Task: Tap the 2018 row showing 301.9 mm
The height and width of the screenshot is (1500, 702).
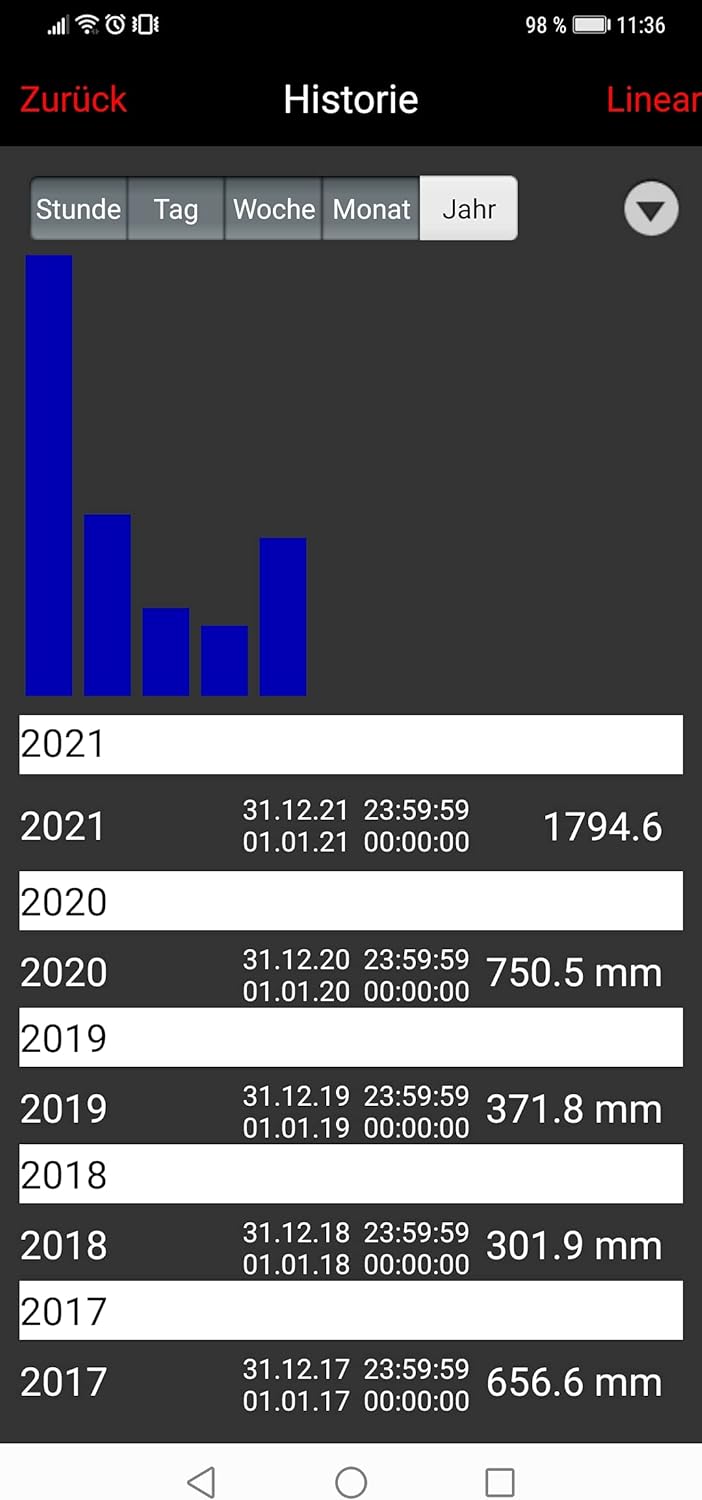Action: coord(350,1246)
